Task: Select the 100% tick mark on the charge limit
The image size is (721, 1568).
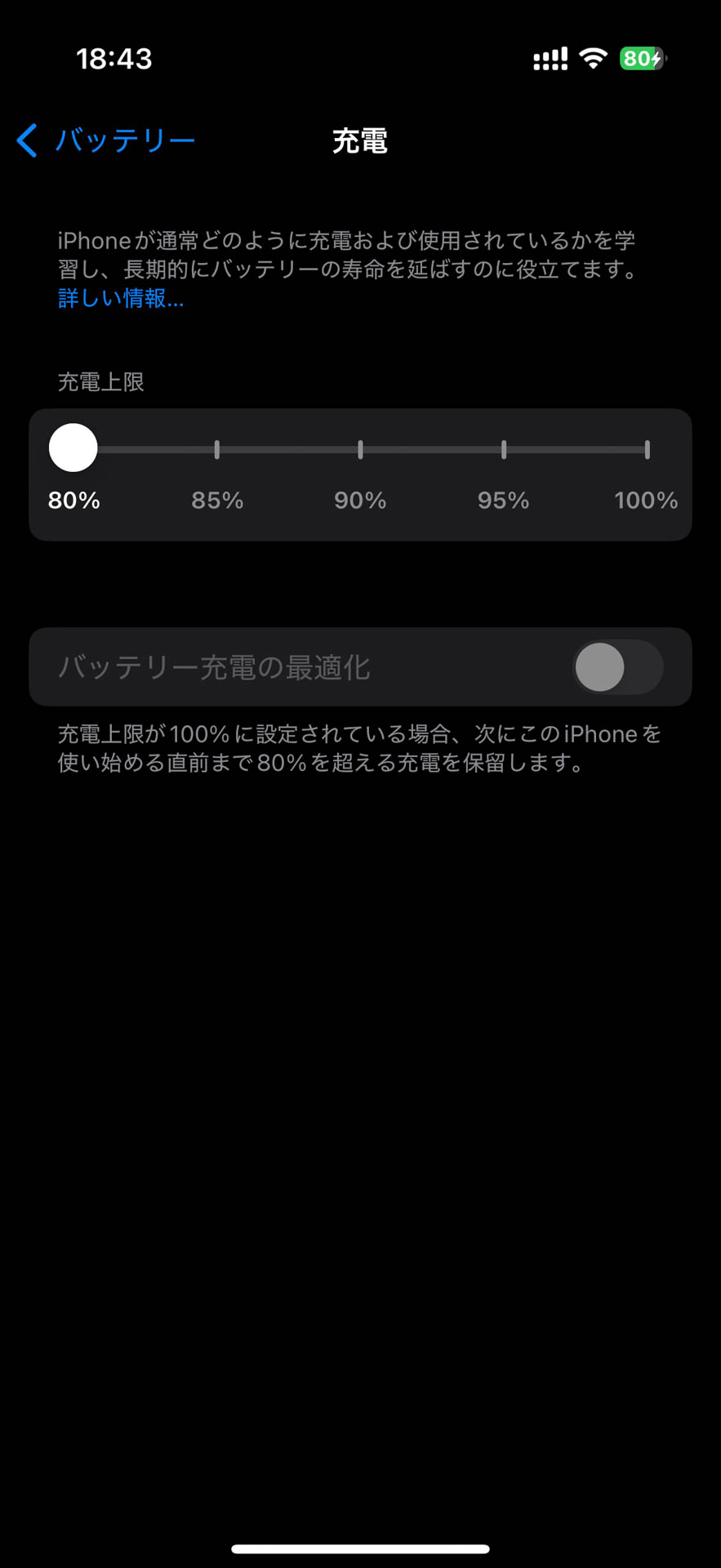Action: [646, 448]
